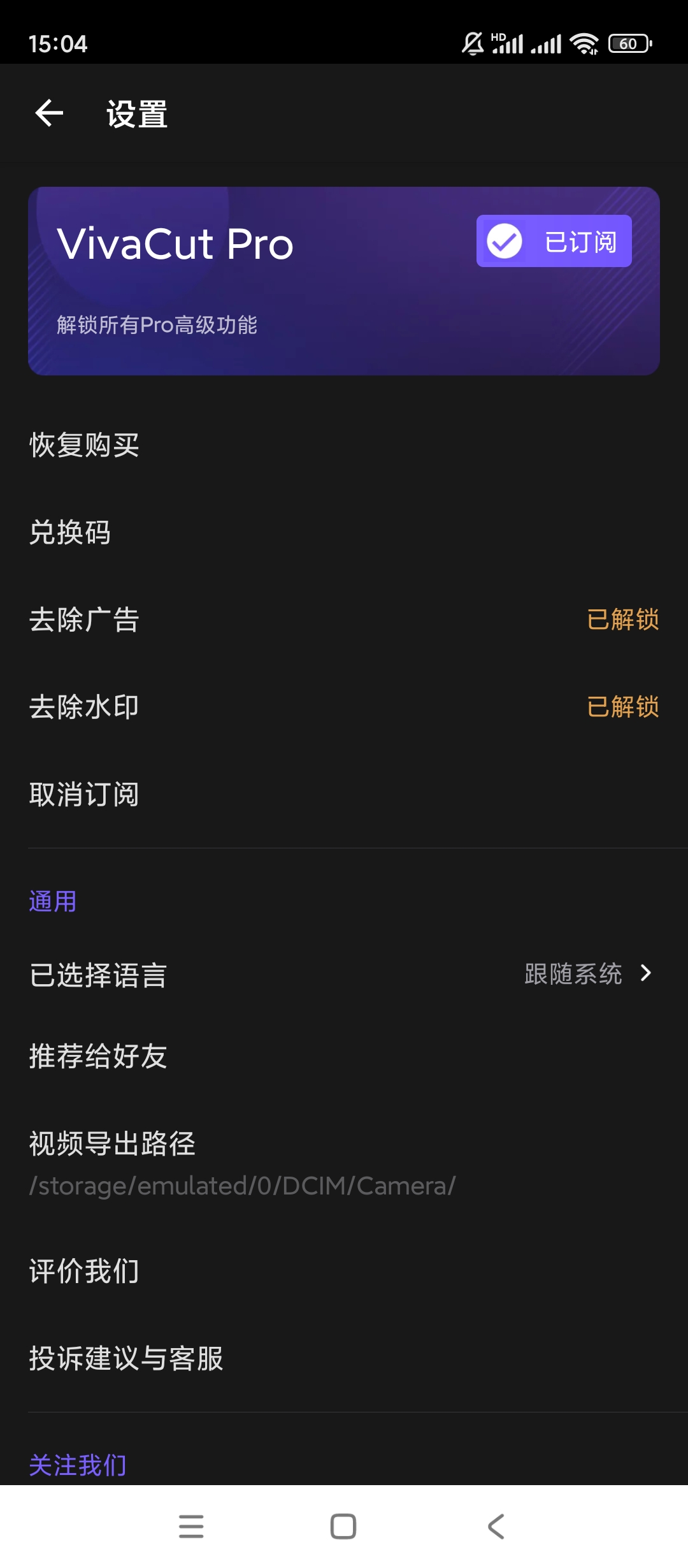This screenshot has width=688, height=1568.
Task: Go back from the 设置 page
Action: [x=50, y=114]
